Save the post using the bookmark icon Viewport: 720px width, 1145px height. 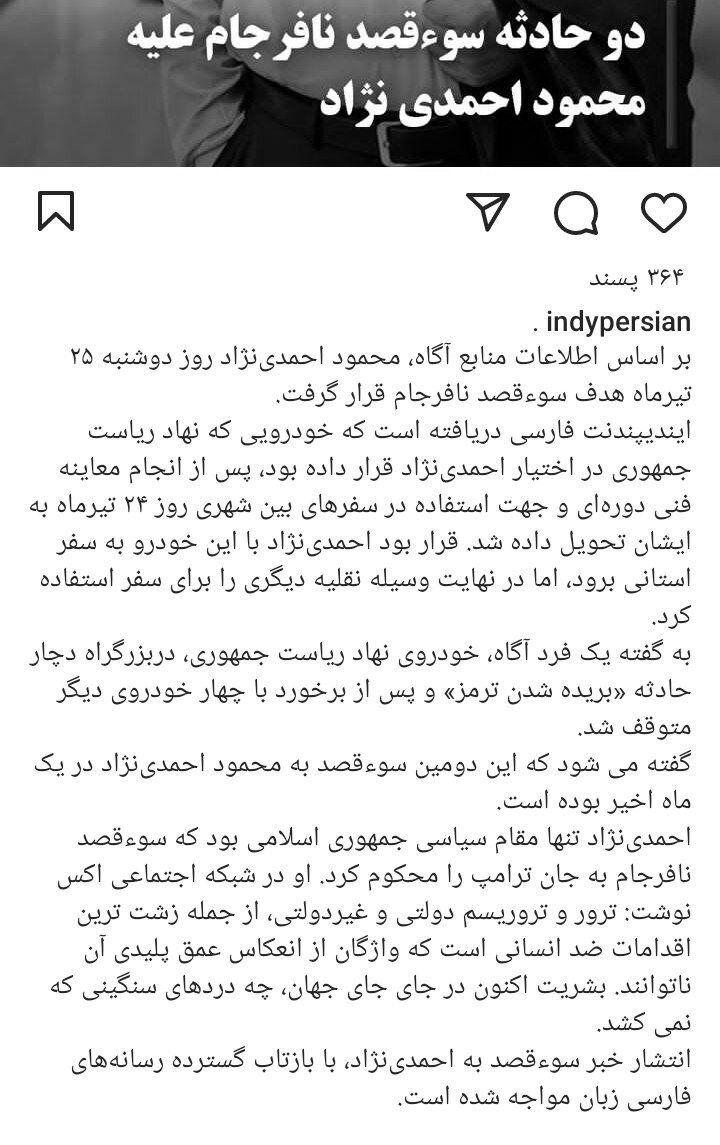point(55,211)
